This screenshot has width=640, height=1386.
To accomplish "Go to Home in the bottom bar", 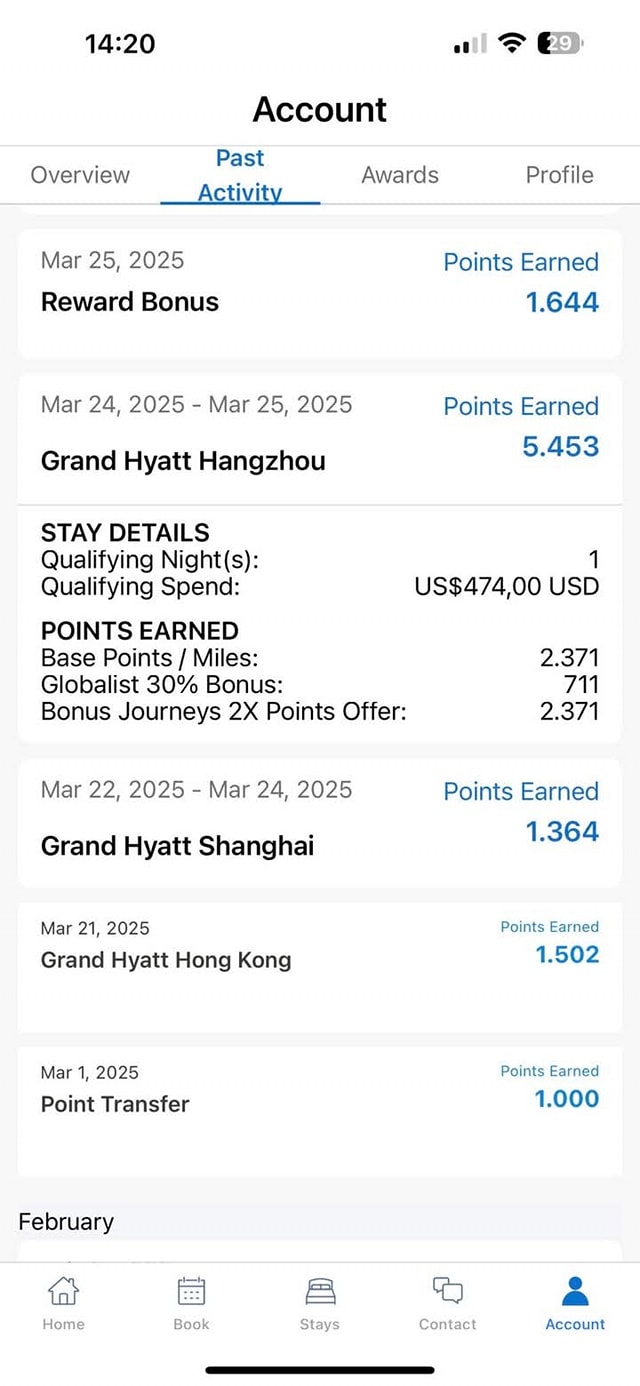I will [64, 1303].
